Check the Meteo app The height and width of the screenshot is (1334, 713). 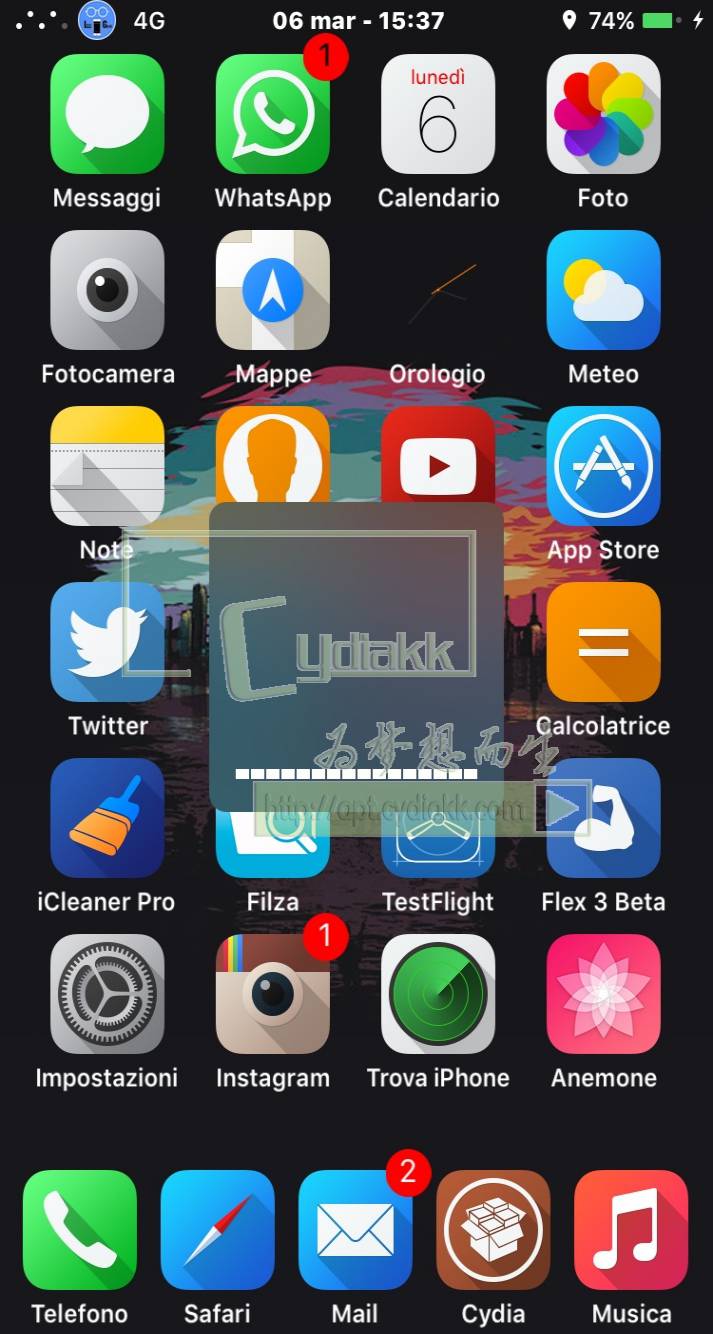click(x=603, y=290)
